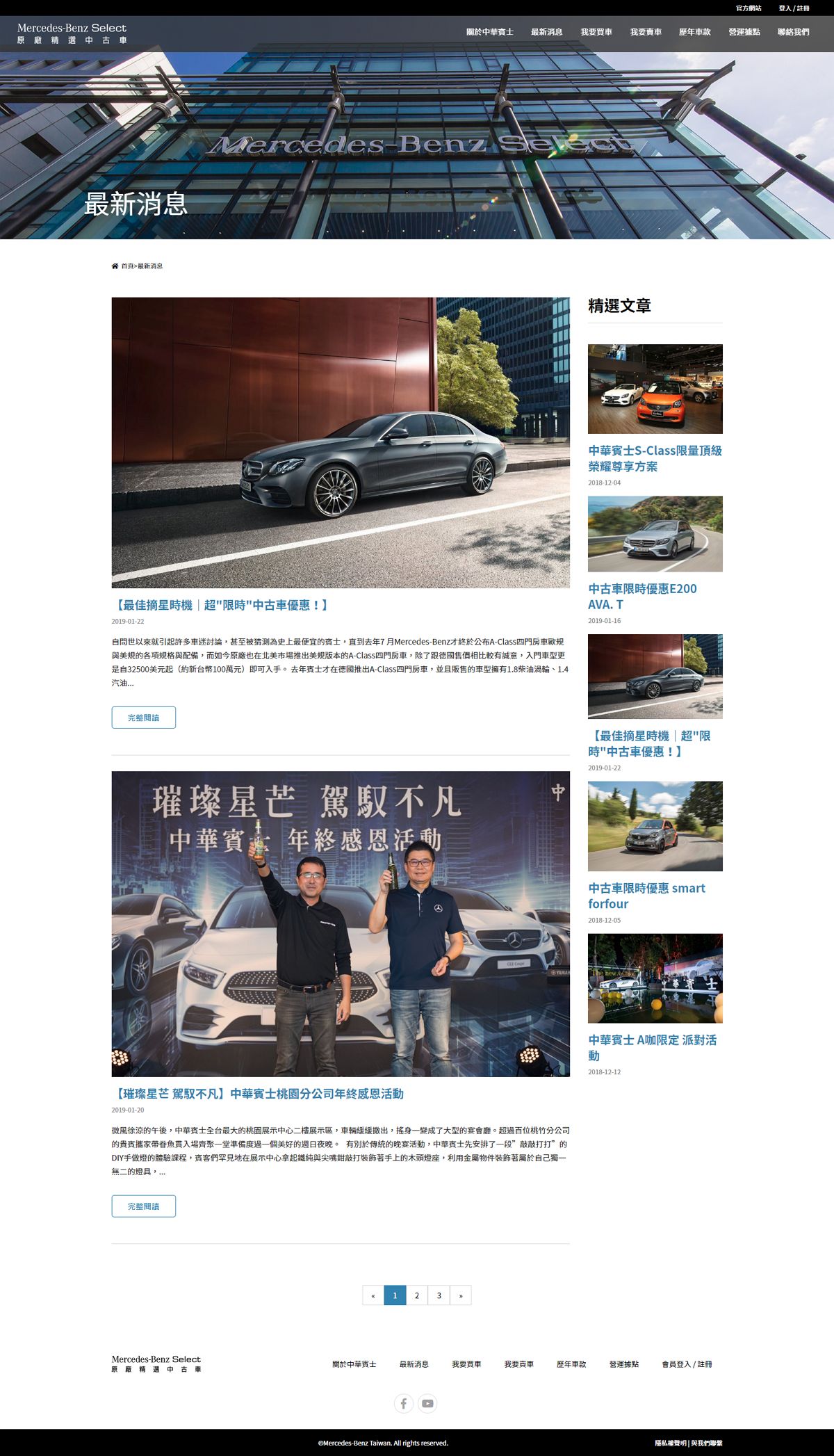Open featured article 中古車限時優惠 smart forfour

click(x=646, y=896)
